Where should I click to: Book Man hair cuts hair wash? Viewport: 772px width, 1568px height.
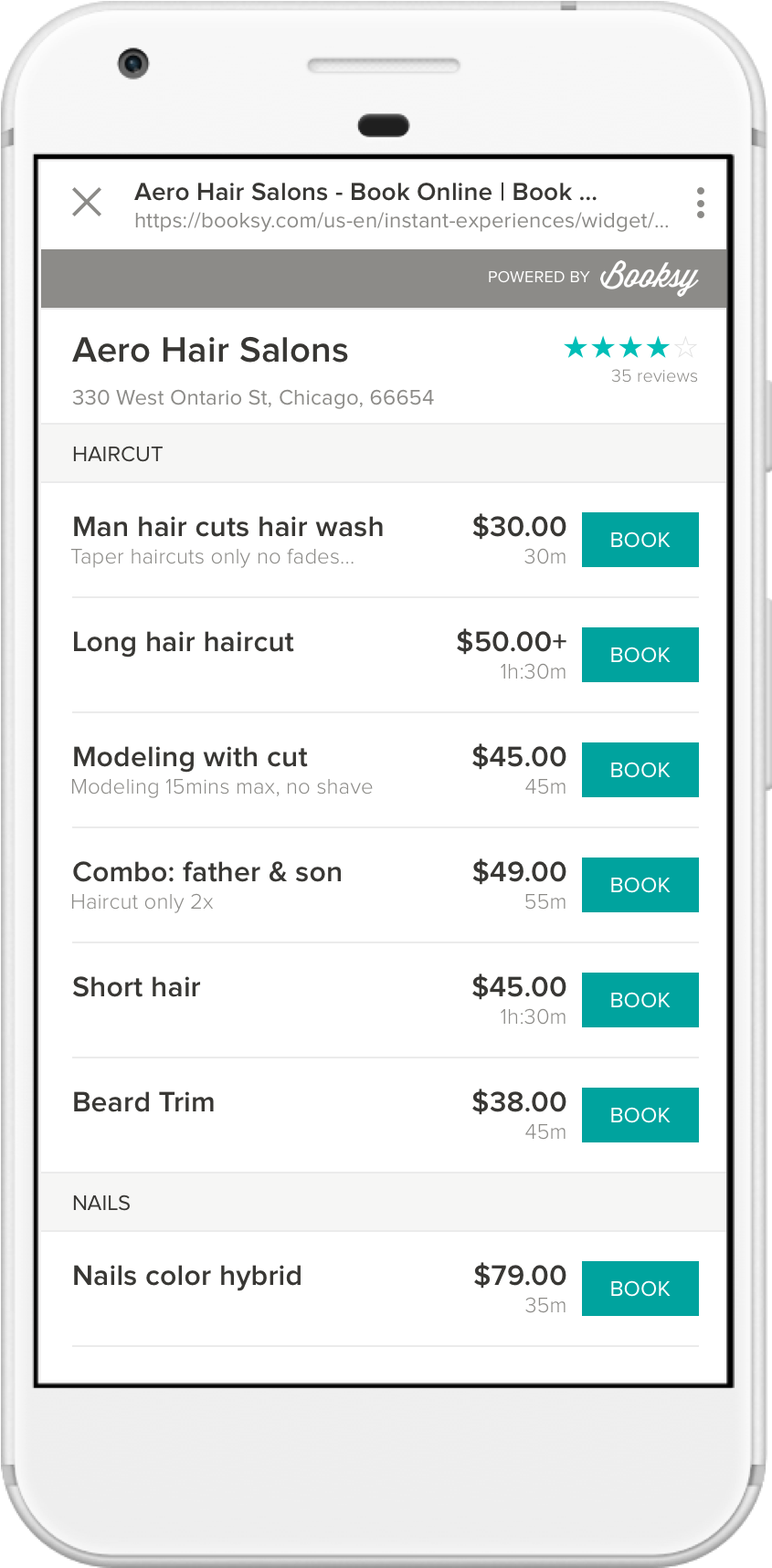click(640, 540)
